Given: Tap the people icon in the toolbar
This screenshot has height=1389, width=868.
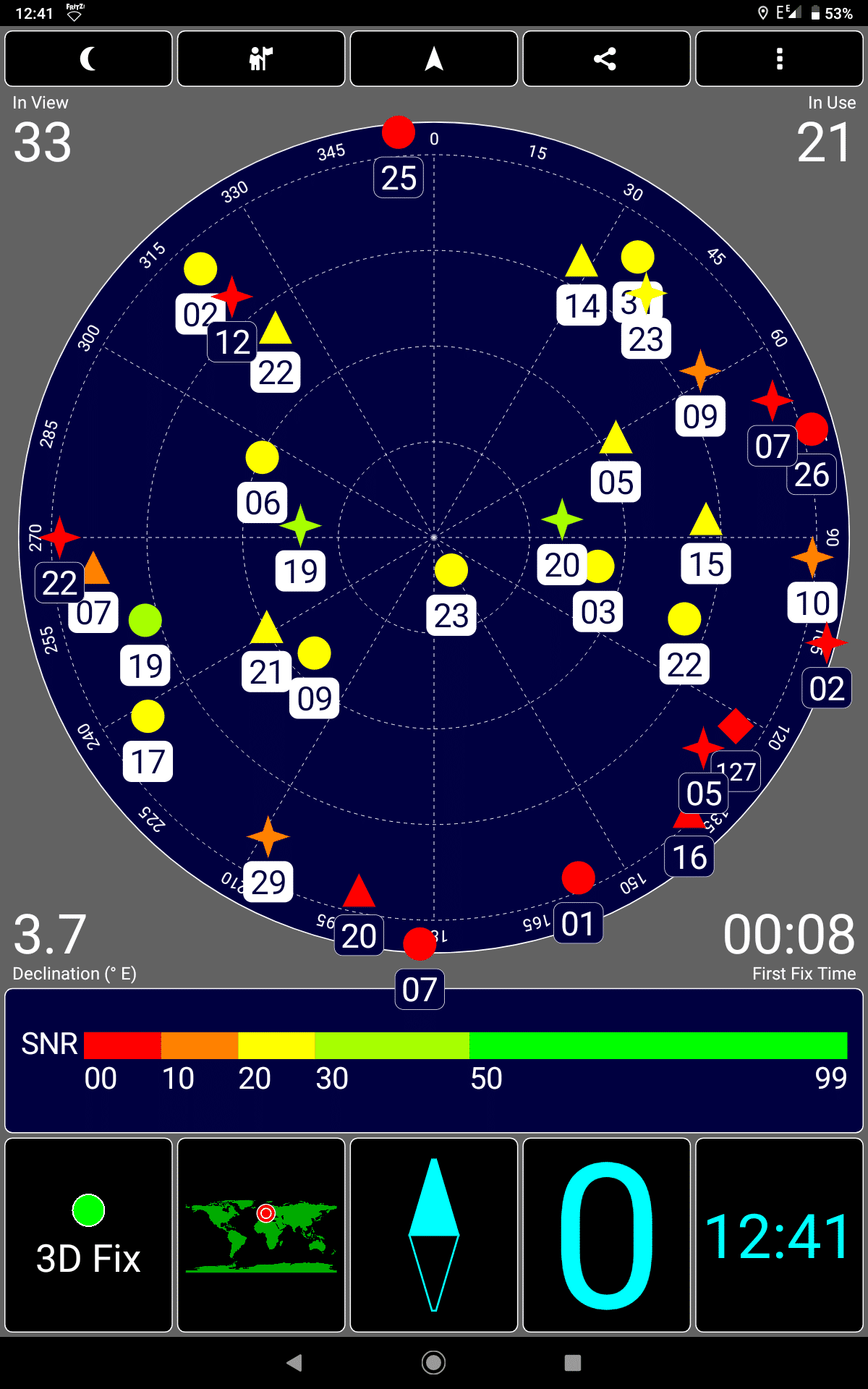Looking at the screenshot, I should click(261, 59).
